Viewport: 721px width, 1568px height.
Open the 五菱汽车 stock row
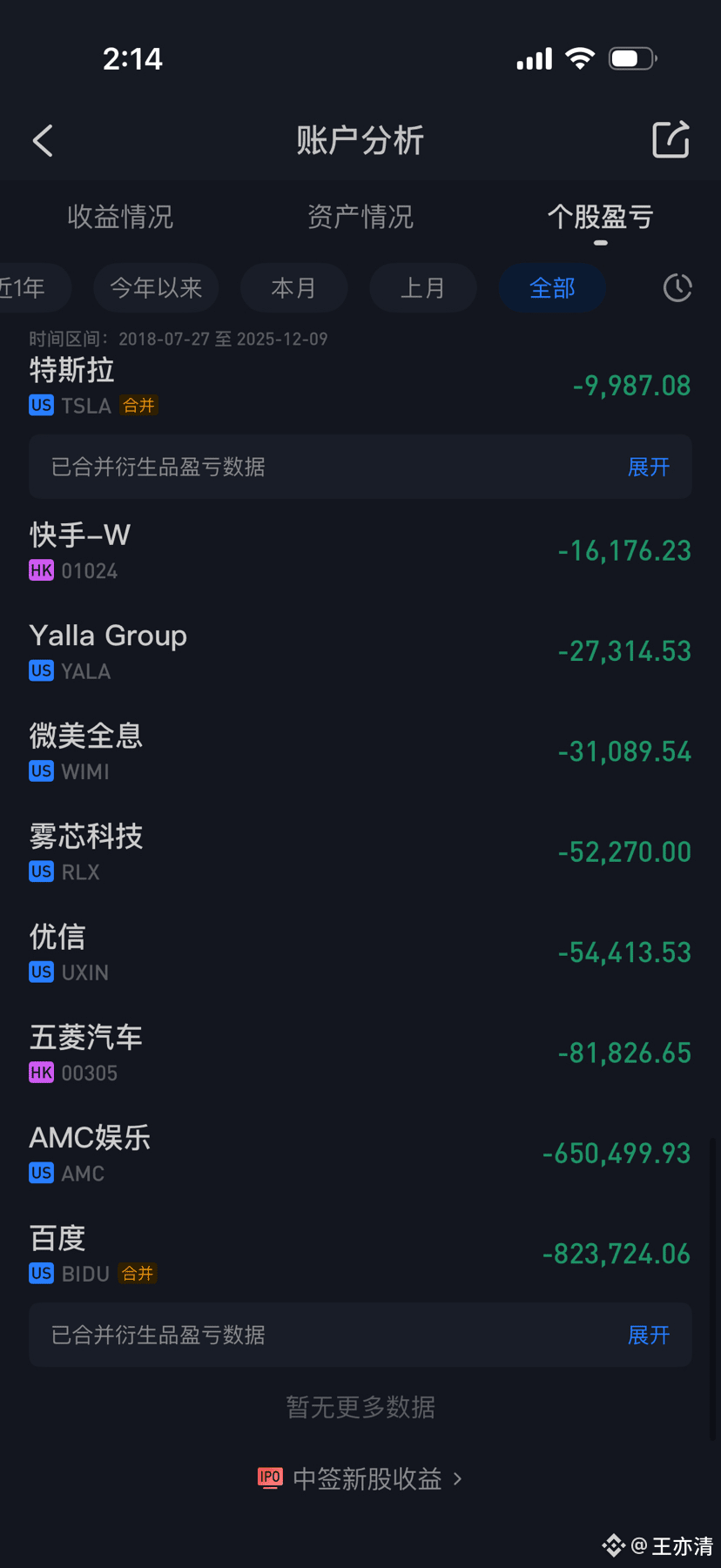click(360, 1053)
